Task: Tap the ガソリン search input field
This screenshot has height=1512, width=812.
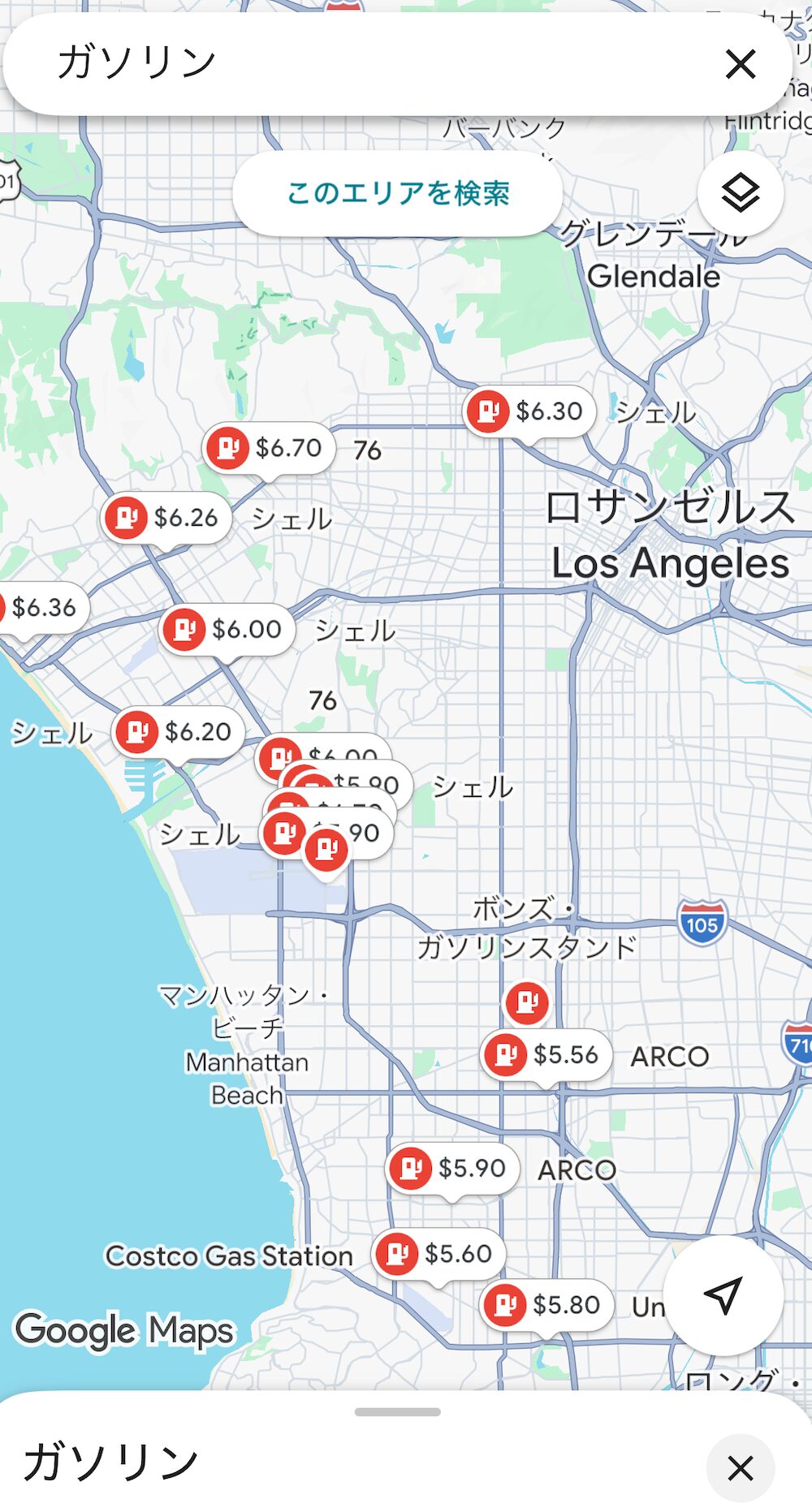Action: pyautogui.click(x=325, y=64)
